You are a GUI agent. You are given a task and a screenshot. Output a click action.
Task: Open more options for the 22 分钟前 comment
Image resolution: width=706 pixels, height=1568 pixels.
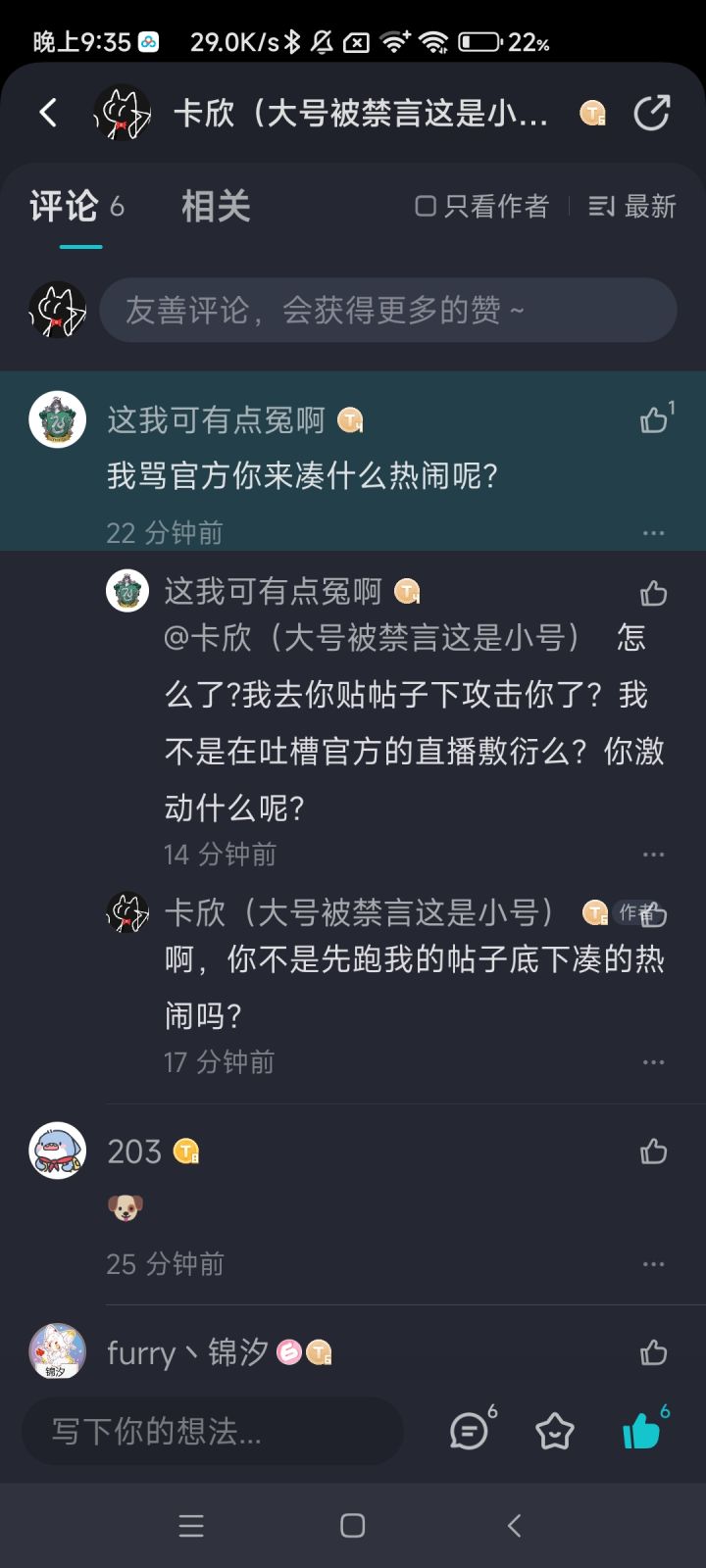(653, 533)
